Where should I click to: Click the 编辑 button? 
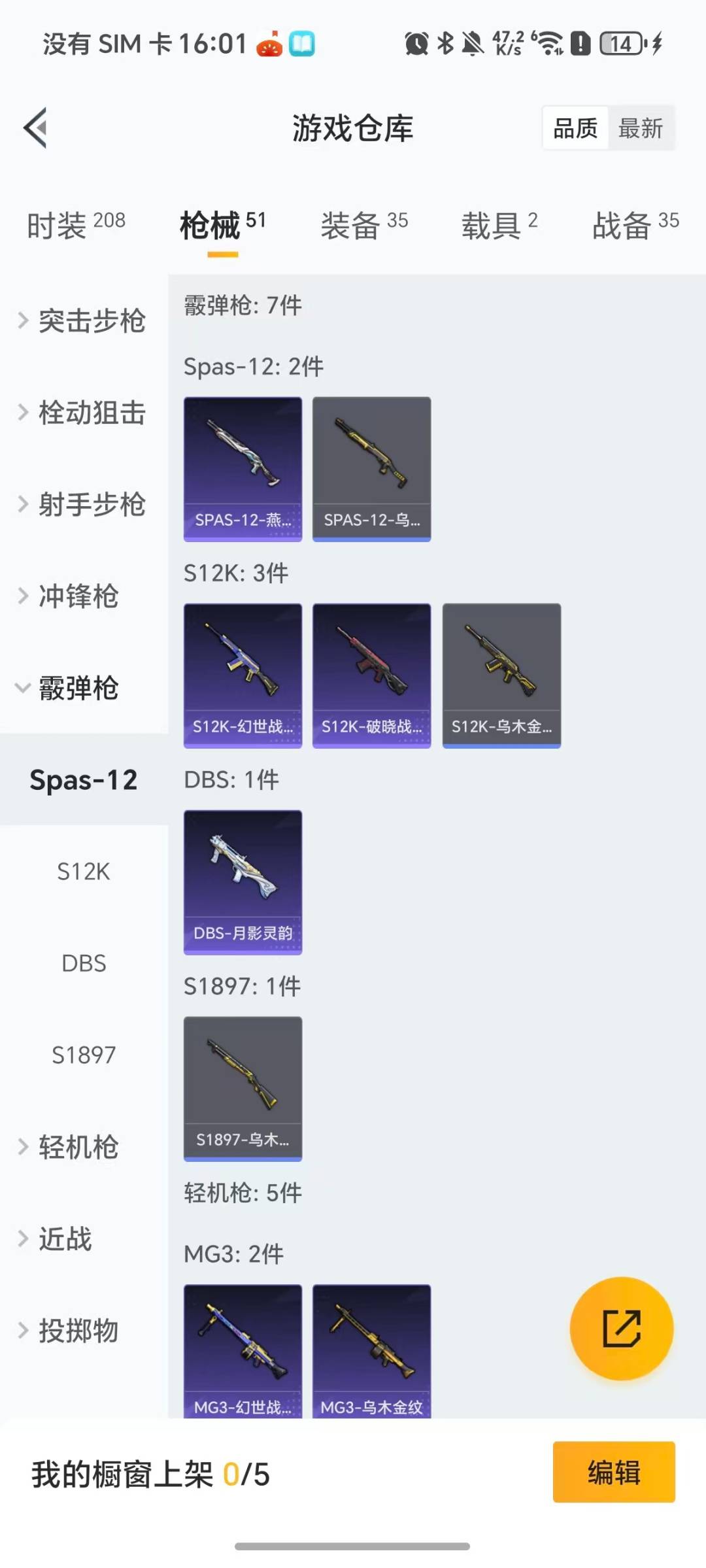coord(613,1470)
